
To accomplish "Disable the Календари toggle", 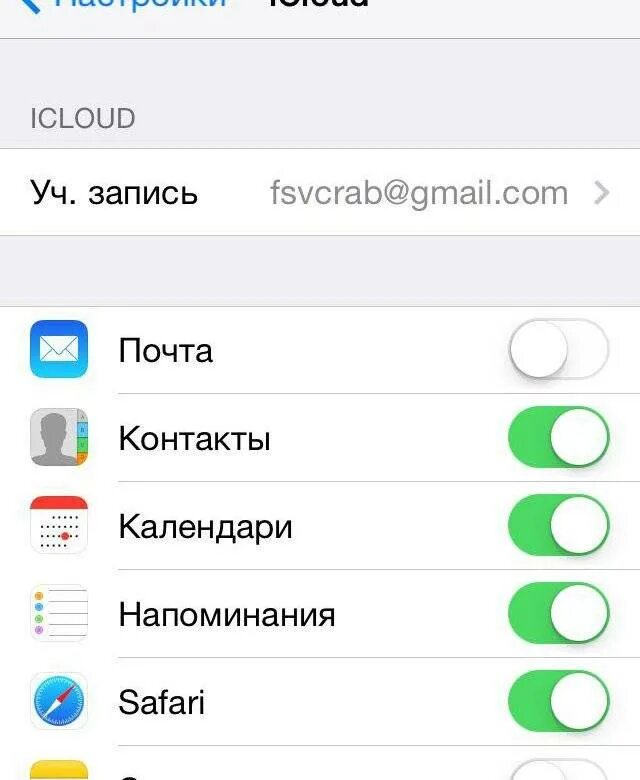I will click(x=558, y=526).
